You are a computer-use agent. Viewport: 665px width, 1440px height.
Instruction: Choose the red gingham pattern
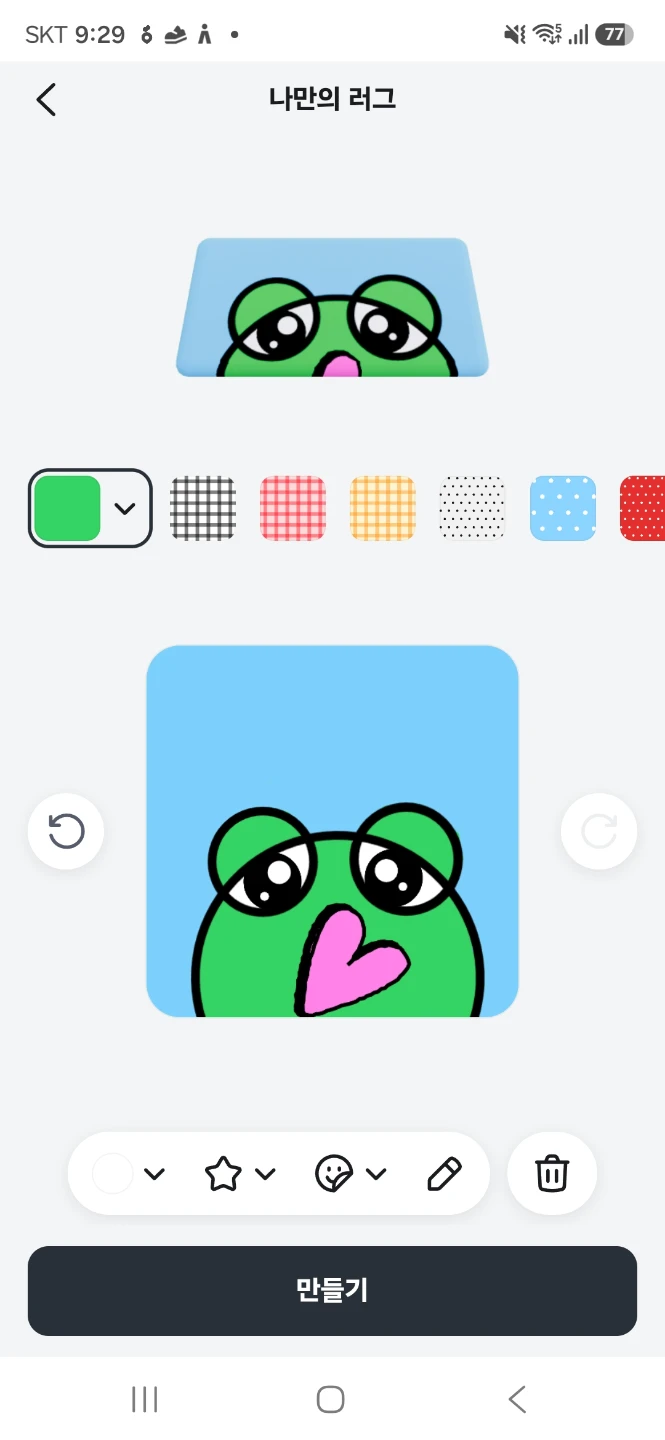[293, 508]
